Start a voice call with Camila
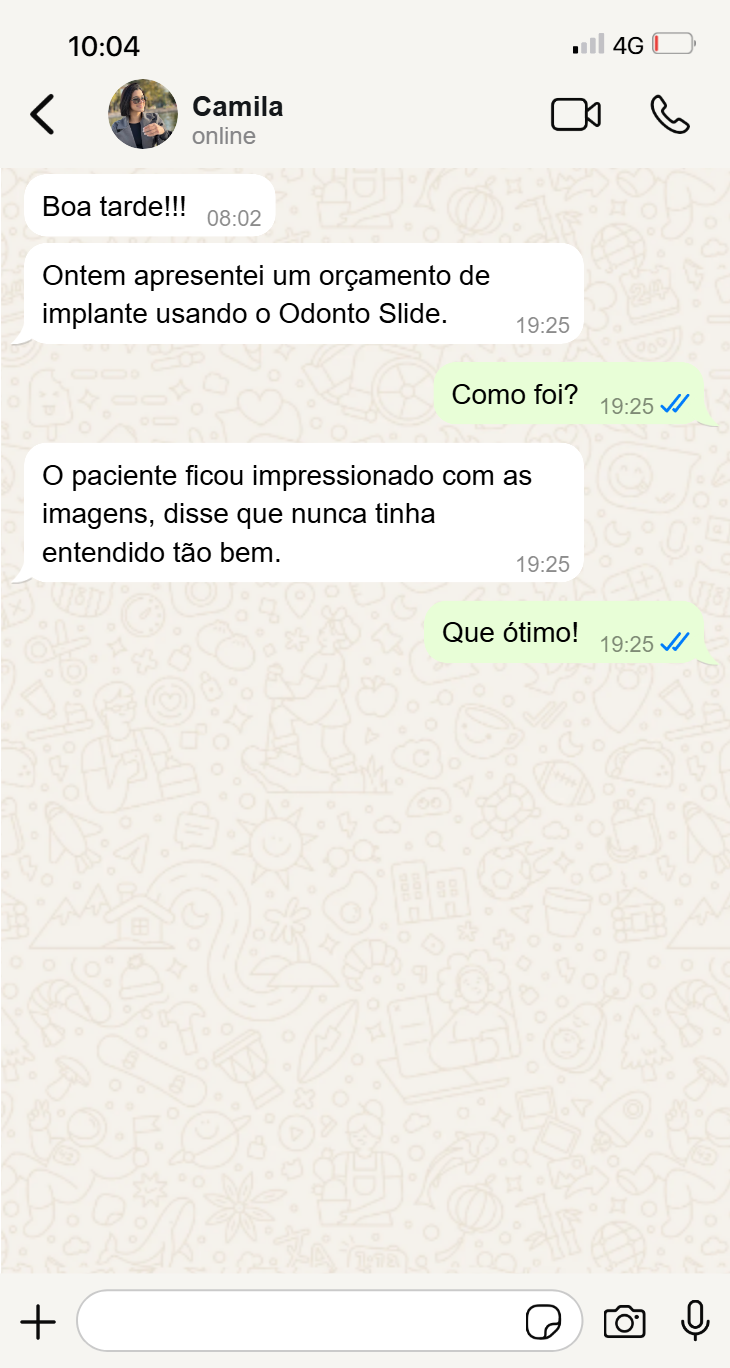730x1368 pixels. point(670,115)
